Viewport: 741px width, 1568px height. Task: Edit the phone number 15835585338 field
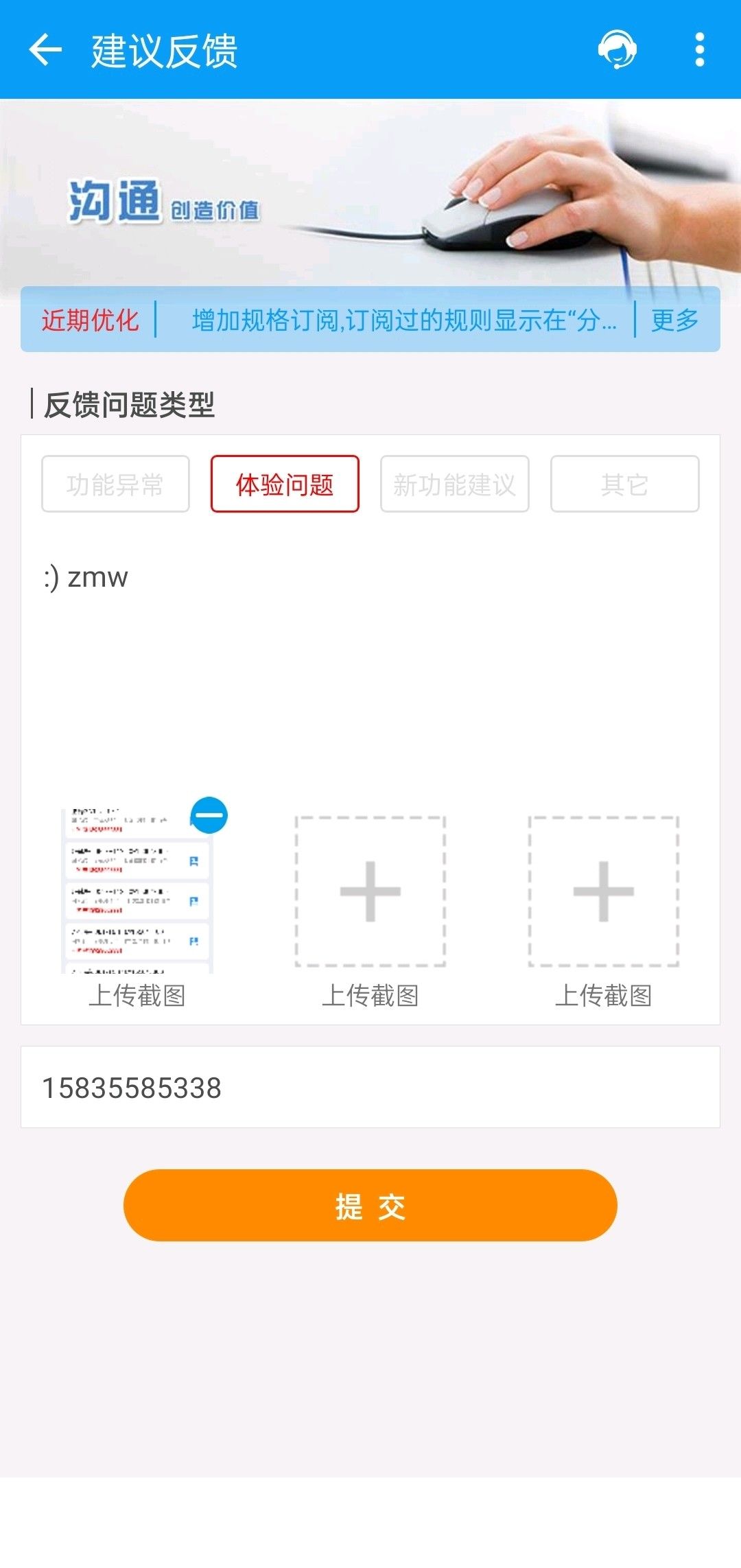tap(370, 1088)
